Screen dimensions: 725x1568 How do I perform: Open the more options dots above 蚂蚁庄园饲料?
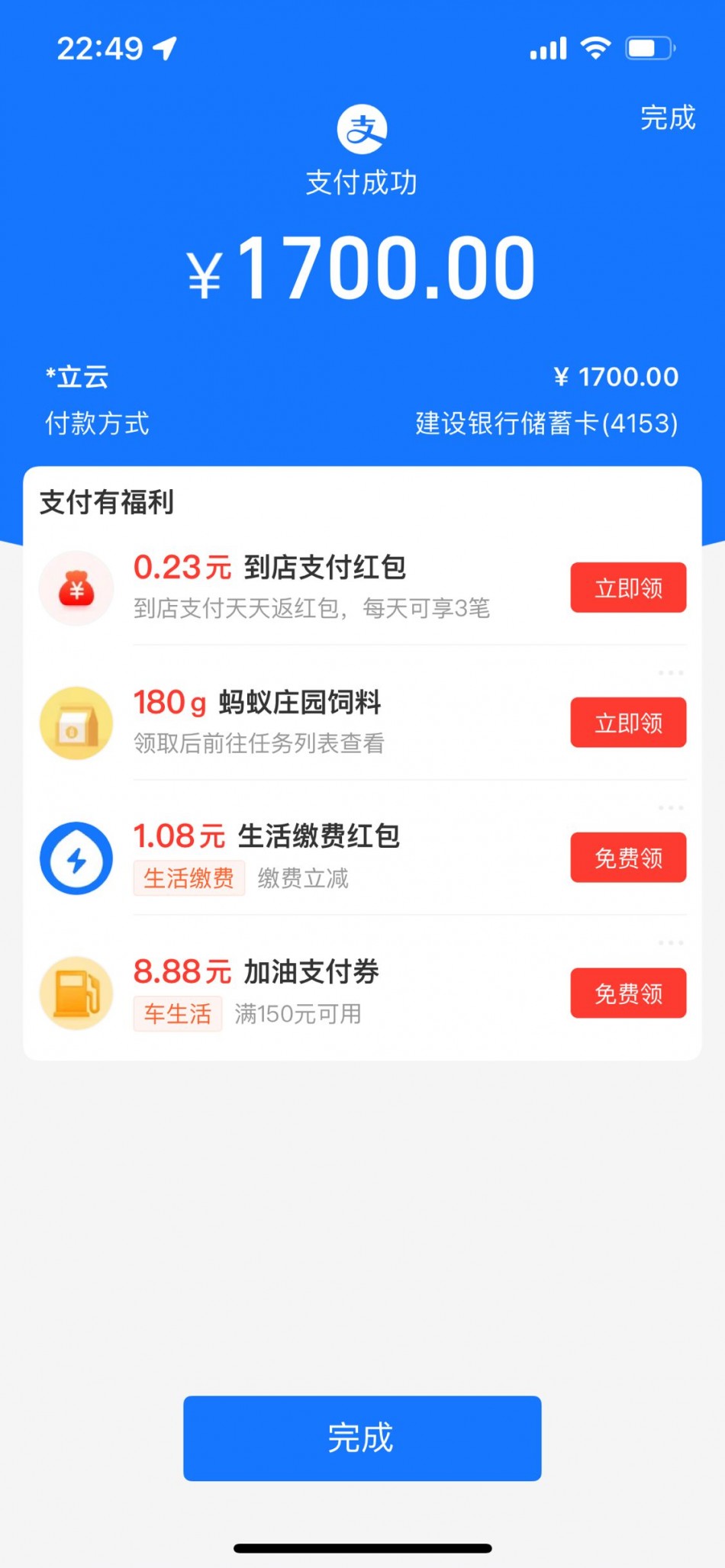[671, 672]
